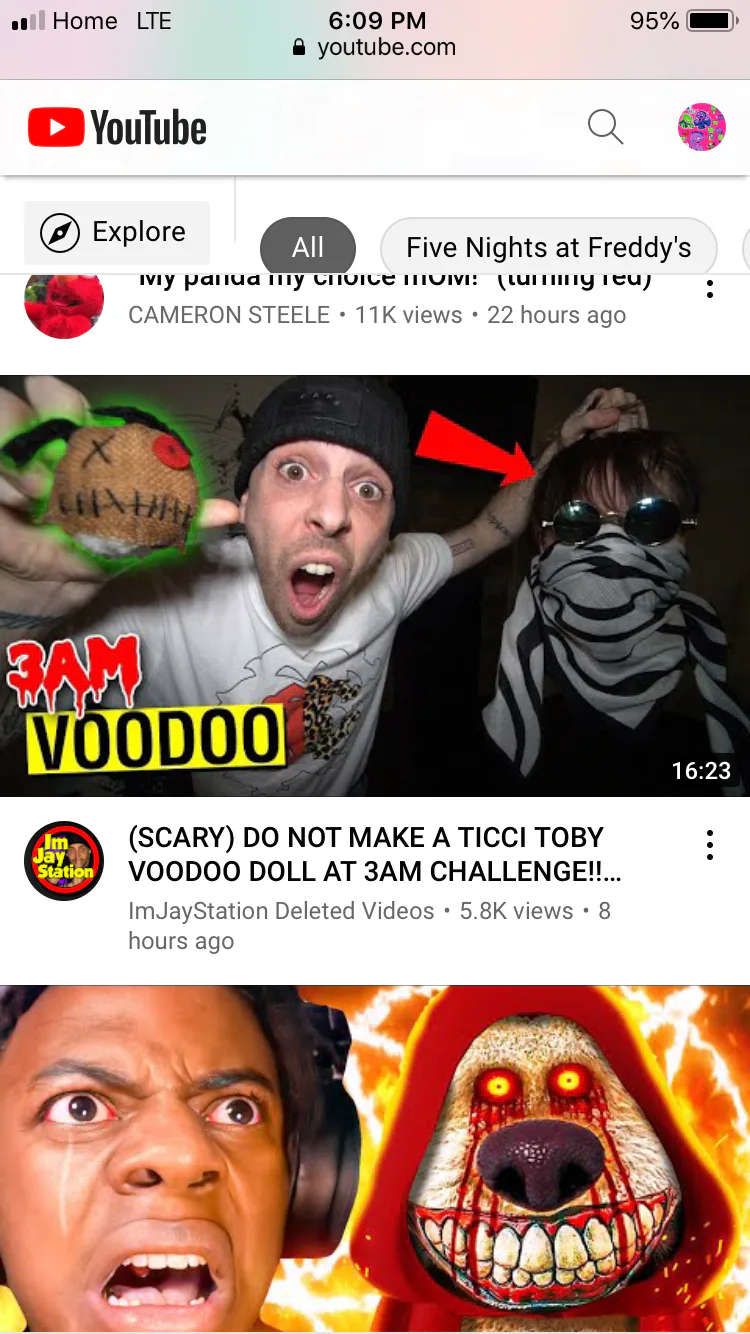This screenshot has width=750, height=1334.
Task: Tap the youtube.com address bar
Action: pos(375,47)
